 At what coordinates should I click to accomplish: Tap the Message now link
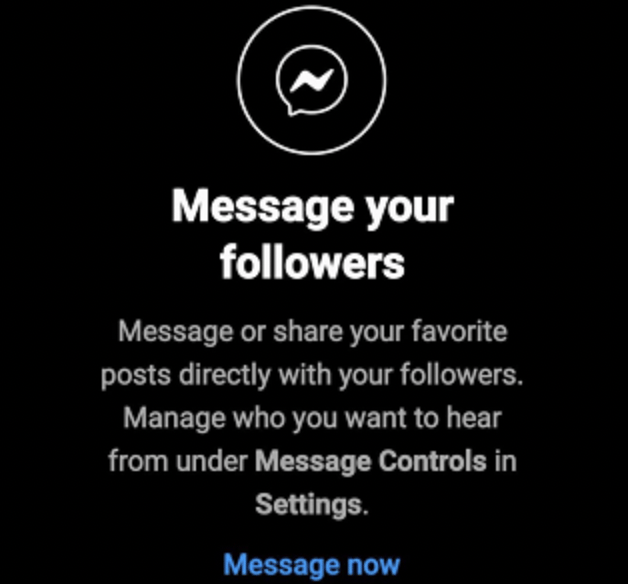tap(312, 564)
